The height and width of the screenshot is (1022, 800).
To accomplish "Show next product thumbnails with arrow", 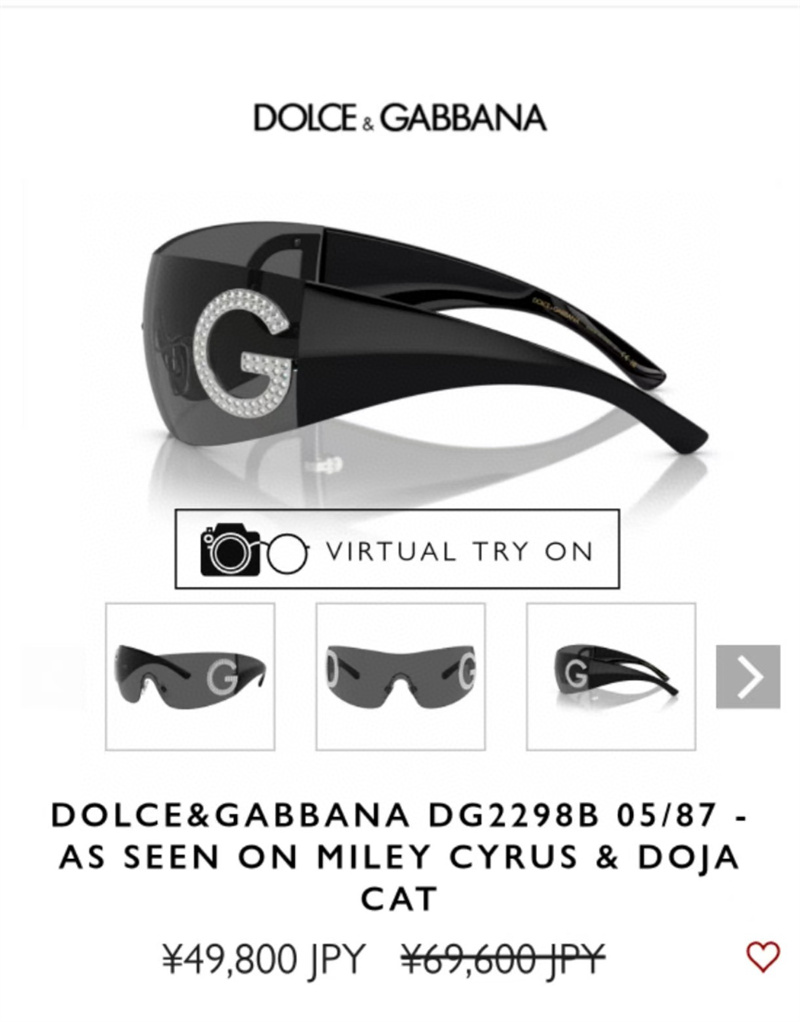I will click(747, 677).
